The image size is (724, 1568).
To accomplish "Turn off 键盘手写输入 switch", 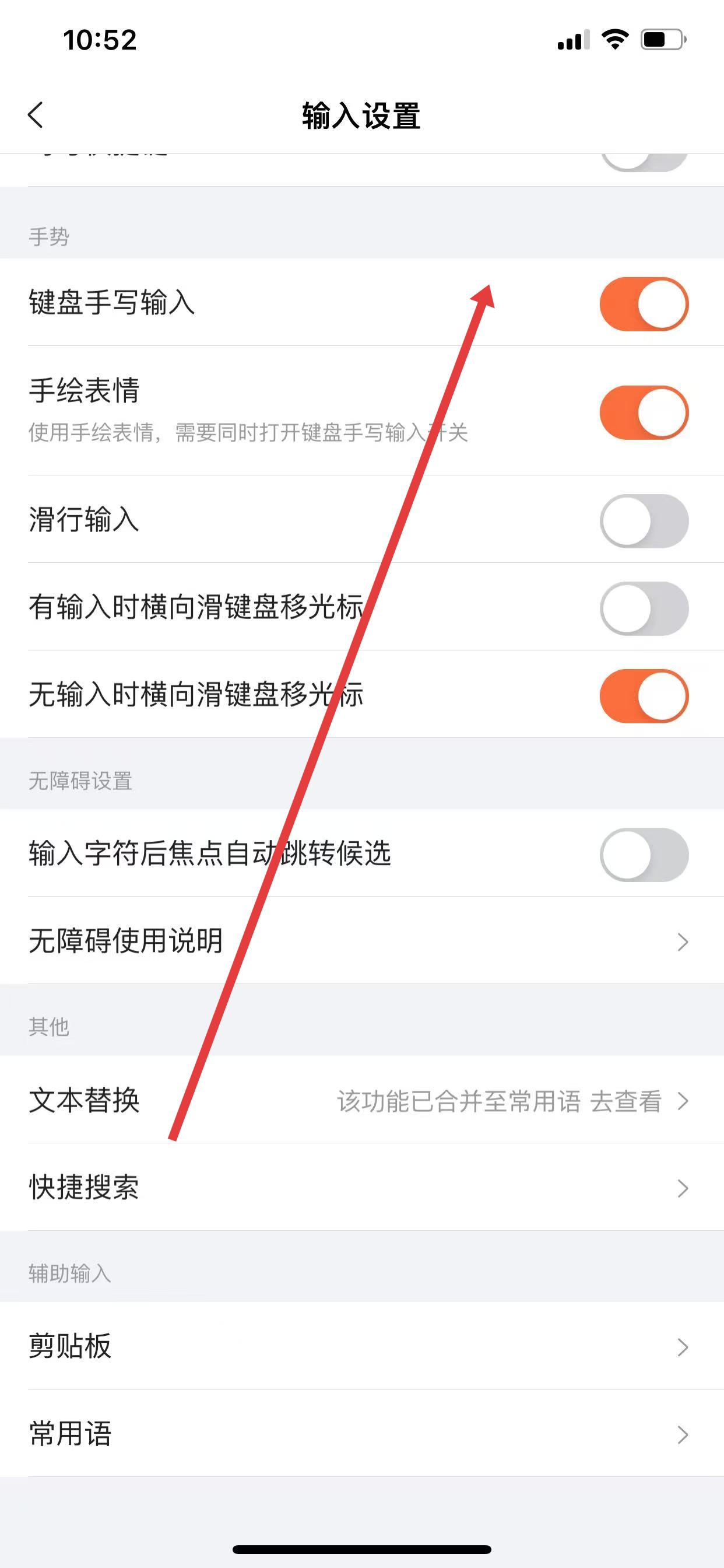I will [644, 304].
